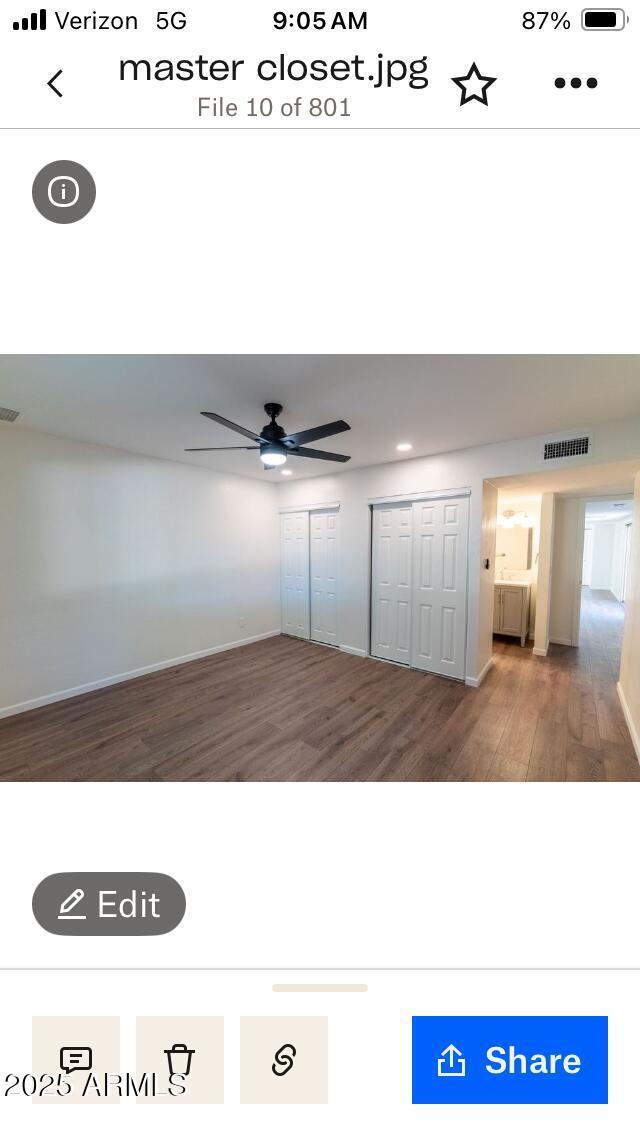The height and width of the screenshot is (1136, 640).
Task: Open the three-dot overflow menu
Action: (x=575, y=83)
